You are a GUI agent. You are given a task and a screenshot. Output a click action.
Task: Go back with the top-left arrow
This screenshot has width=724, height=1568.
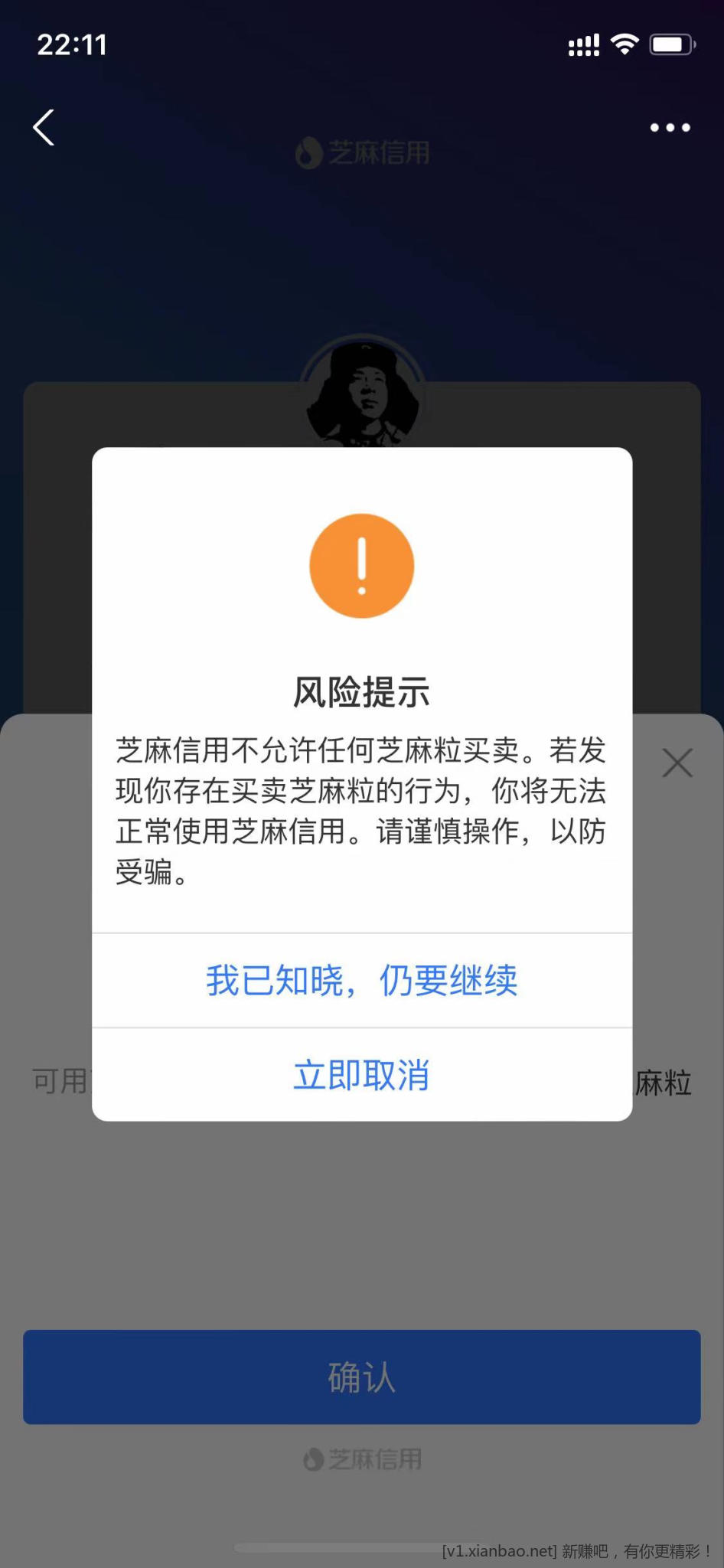[44, 127]
